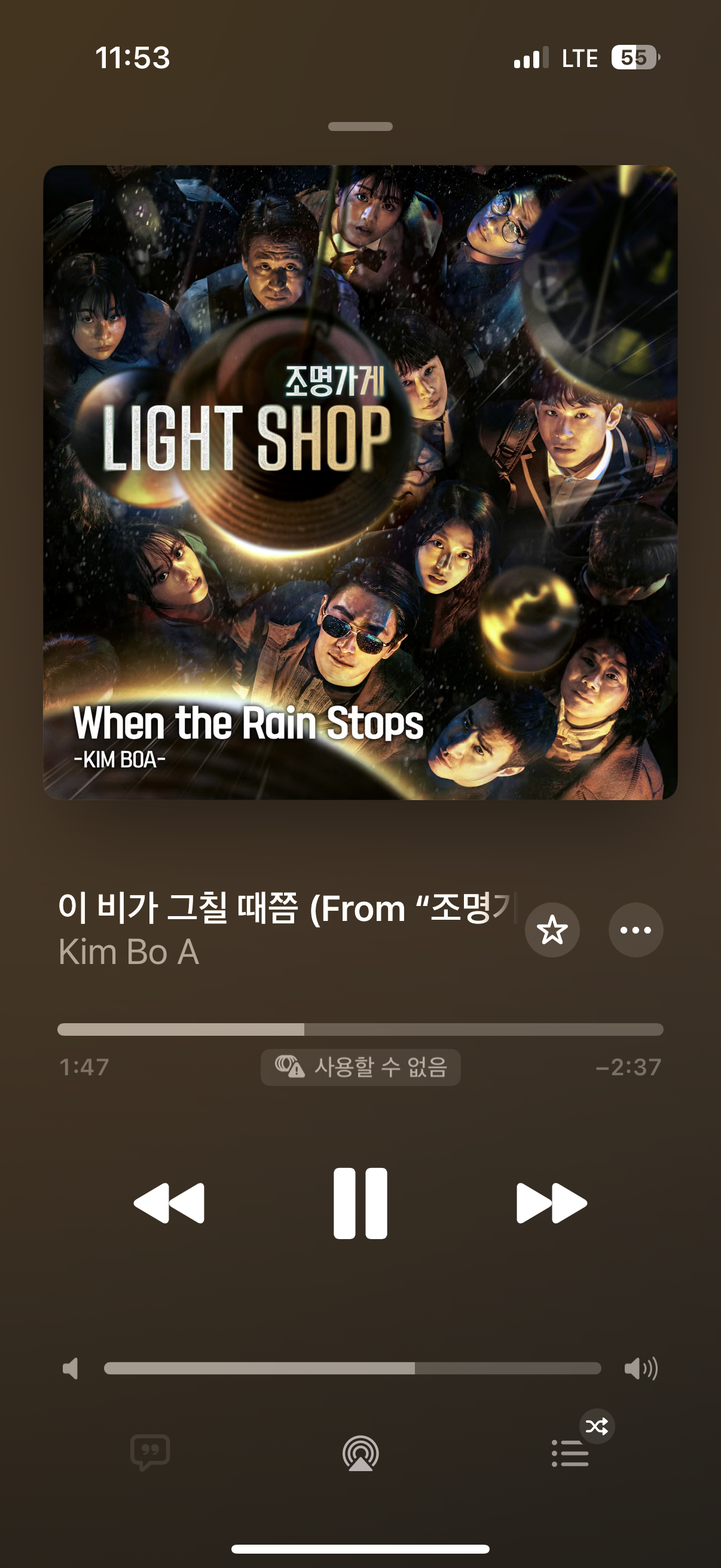
Task: Open the Kim Bo A artist name
Action: tap(129, 952)
